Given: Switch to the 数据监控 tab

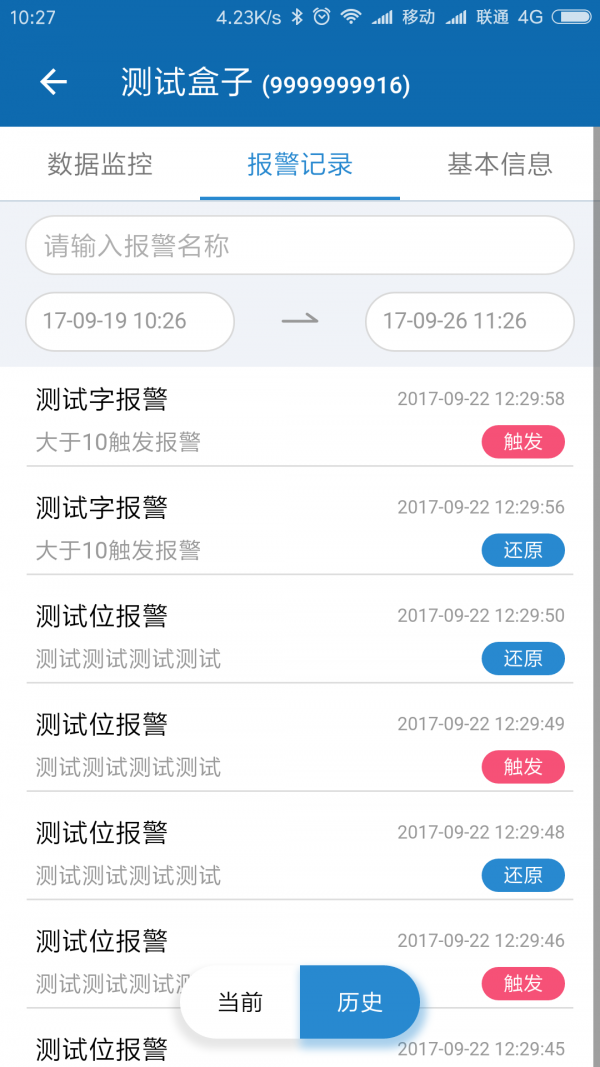Looking at the screenshot, I should [x=100, y=164].
